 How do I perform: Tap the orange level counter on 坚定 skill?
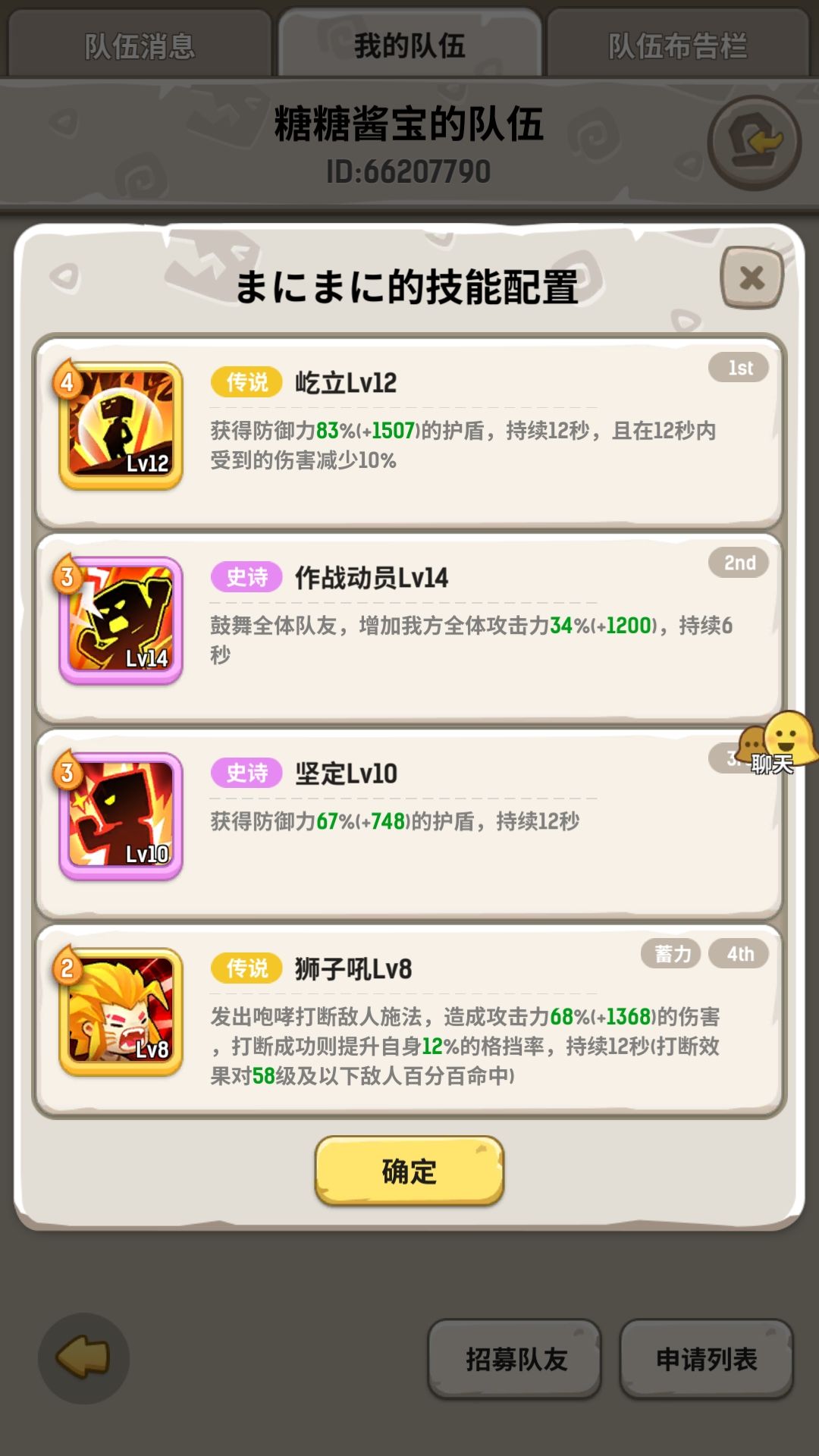67,773
